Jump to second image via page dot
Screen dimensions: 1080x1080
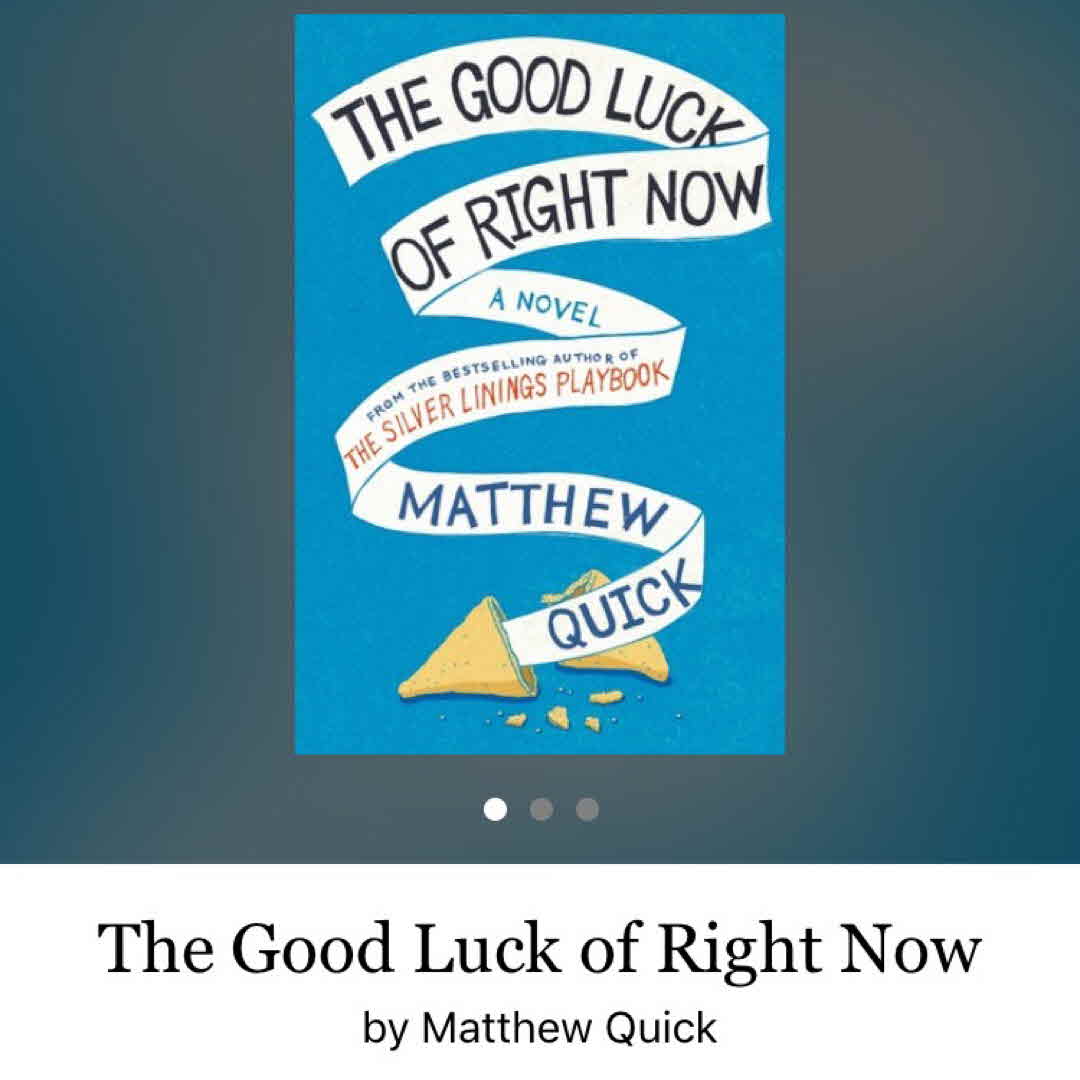pyautogui.click(x=541, y=809)
